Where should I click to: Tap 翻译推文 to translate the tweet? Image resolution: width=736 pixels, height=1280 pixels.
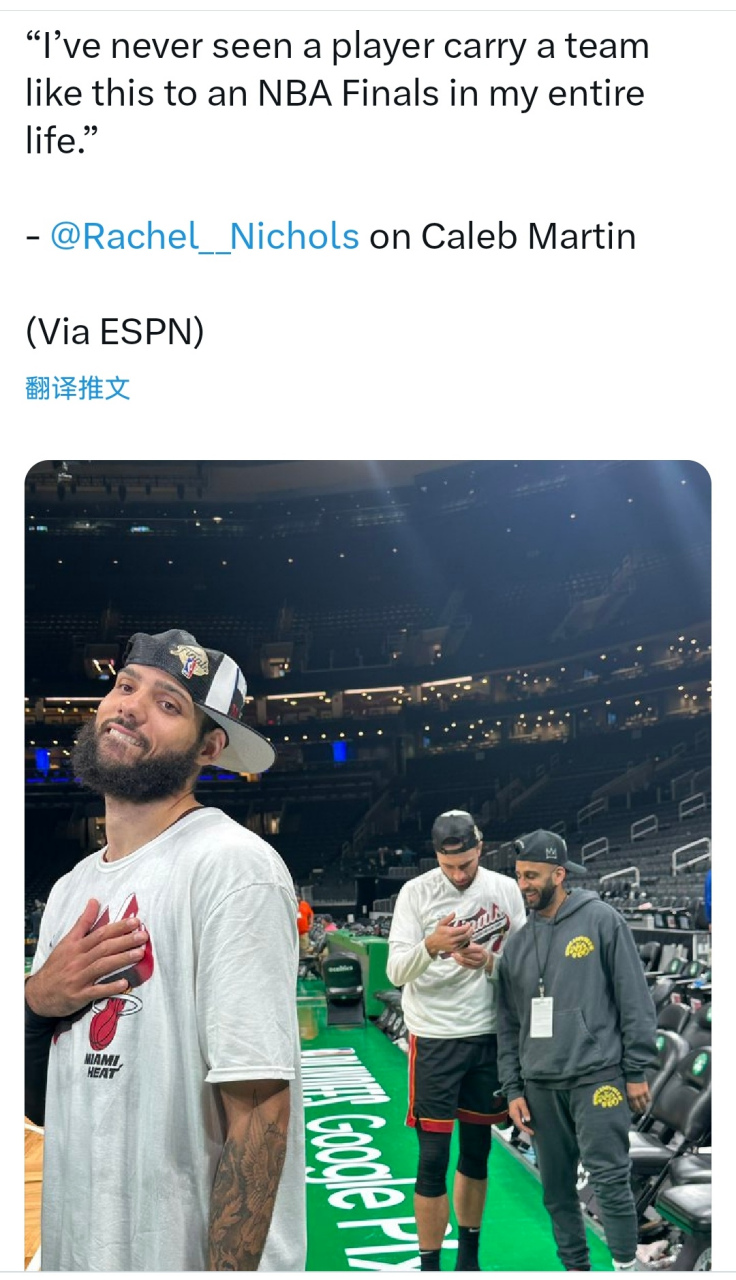78,388
